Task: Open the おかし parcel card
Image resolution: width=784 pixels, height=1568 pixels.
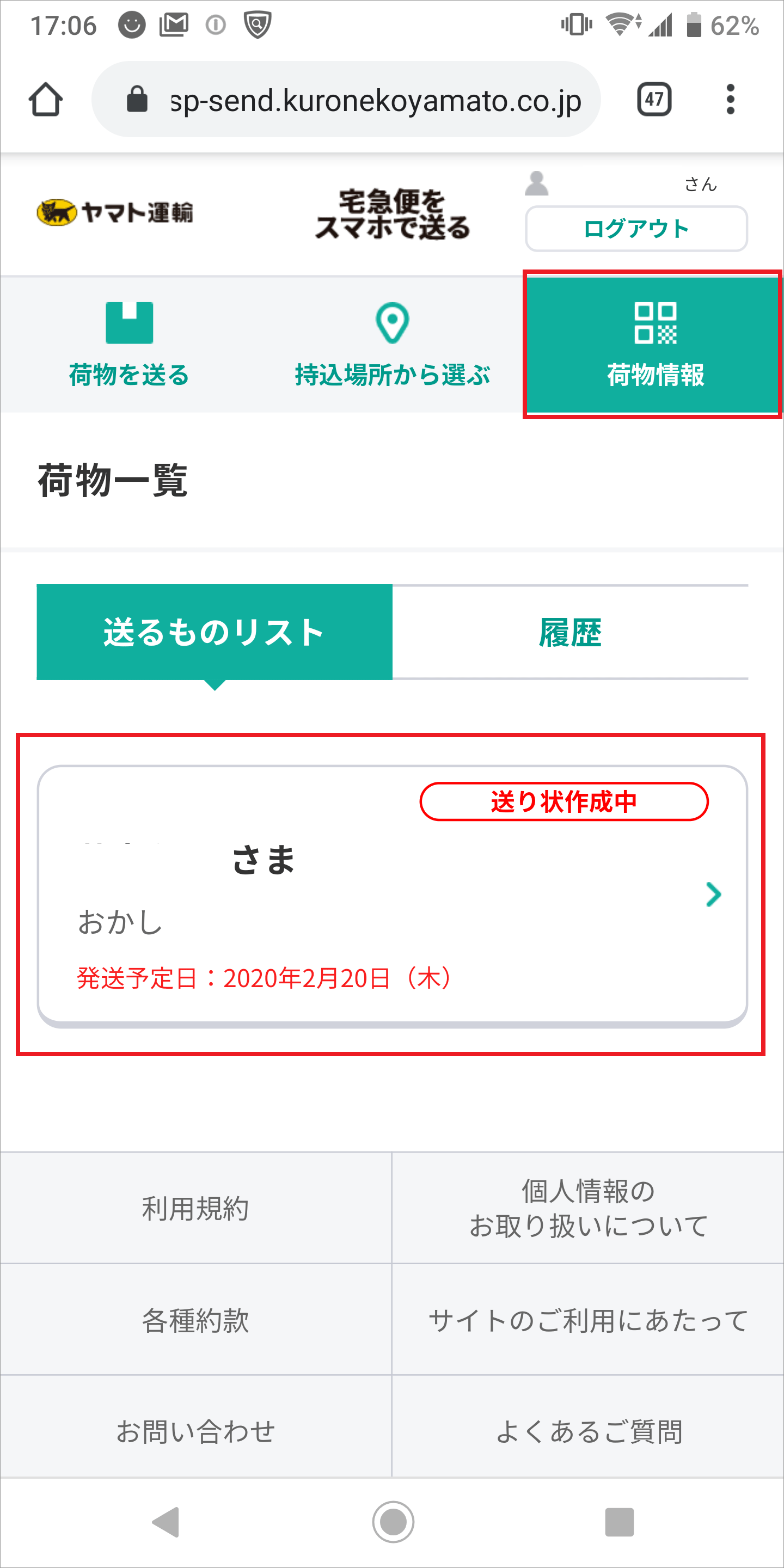Action: click(x=392, y=896)
